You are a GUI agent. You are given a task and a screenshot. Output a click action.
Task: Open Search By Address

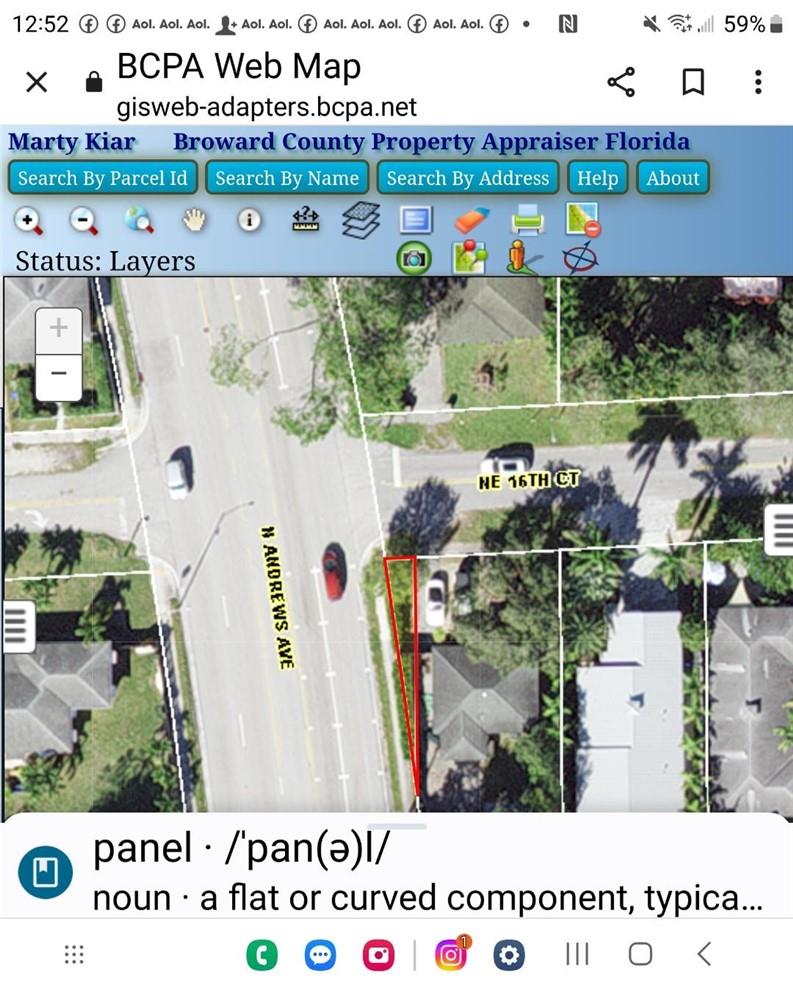click(468, 178)
